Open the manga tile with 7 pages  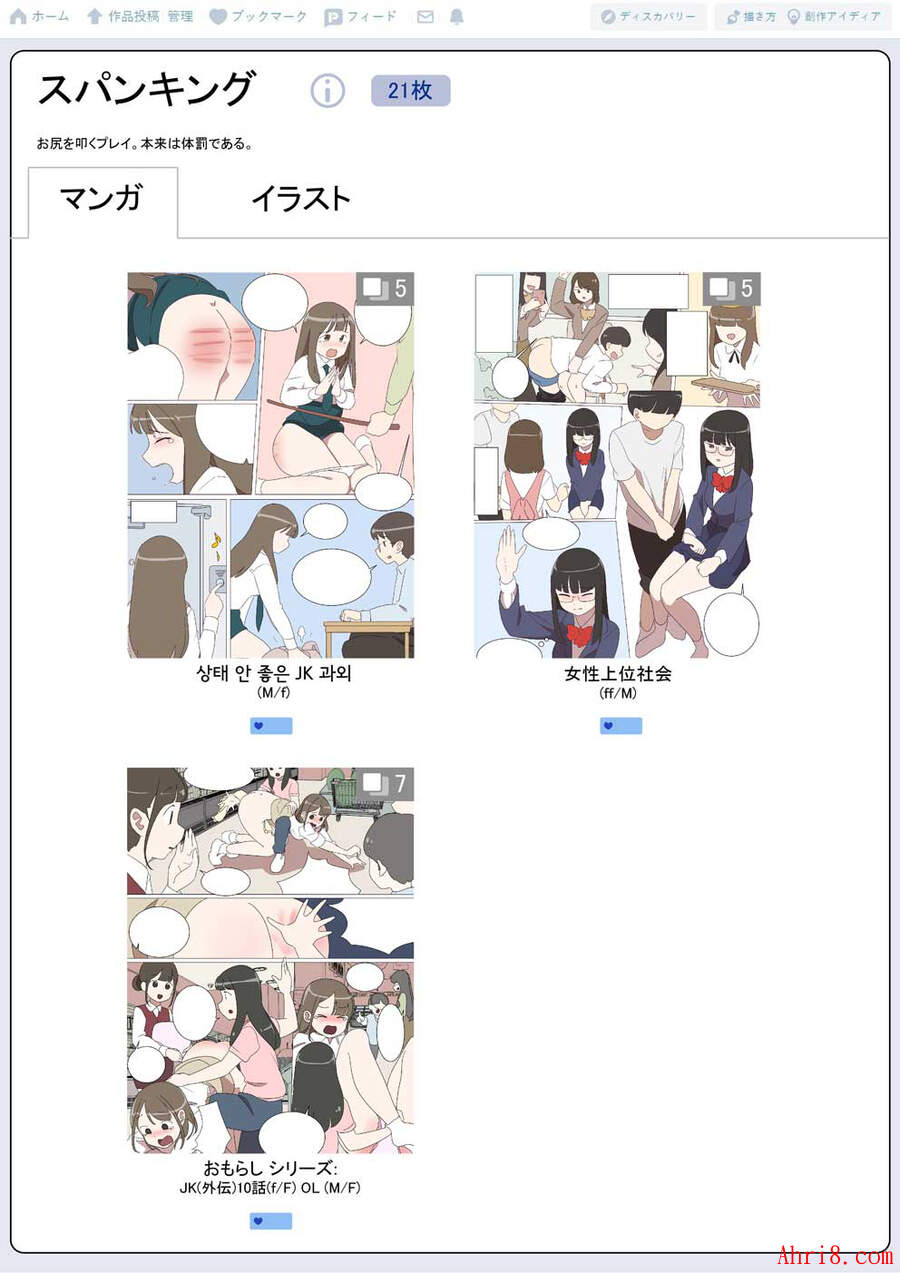(x=270, y=960)
